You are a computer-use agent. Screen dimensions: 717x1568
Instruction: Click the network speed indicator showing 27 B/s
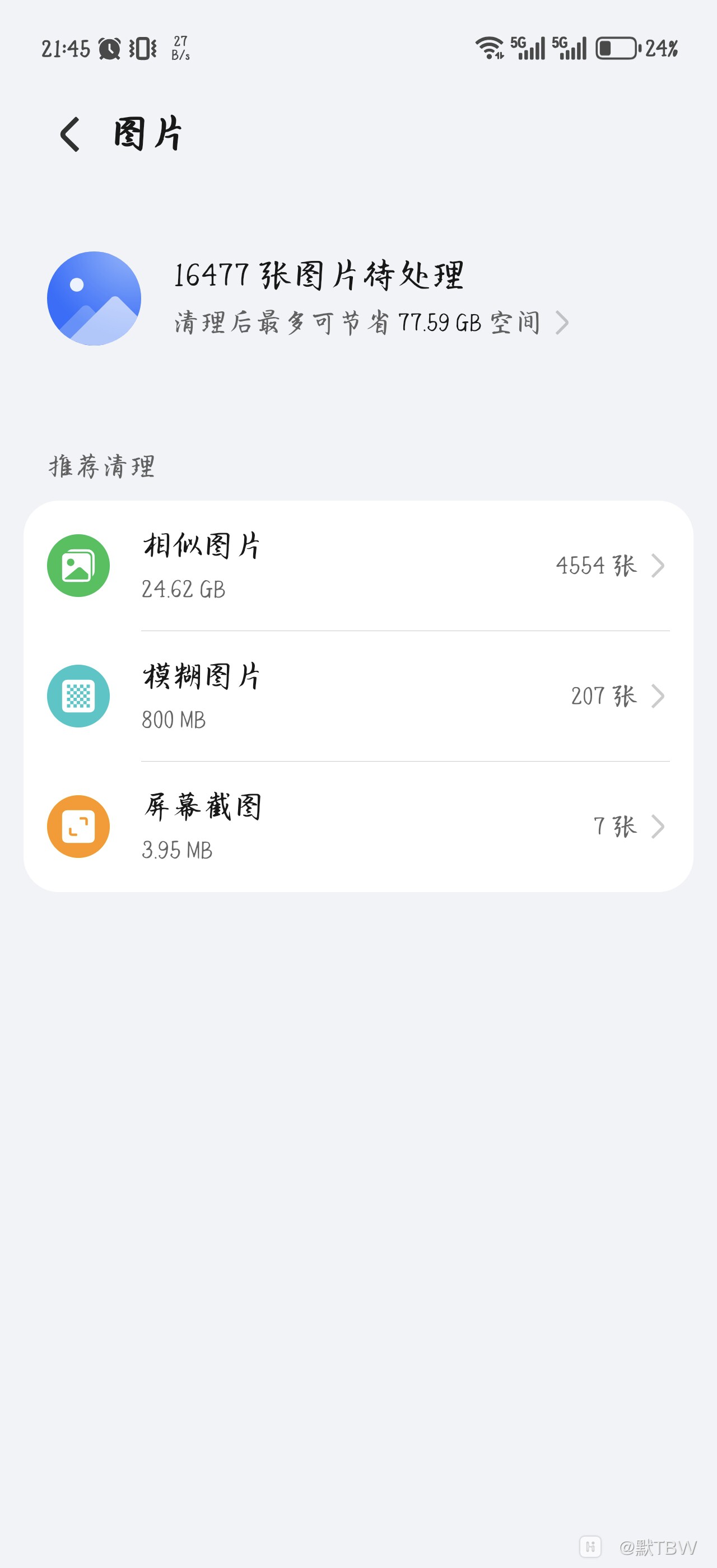(x=180, y=48)
